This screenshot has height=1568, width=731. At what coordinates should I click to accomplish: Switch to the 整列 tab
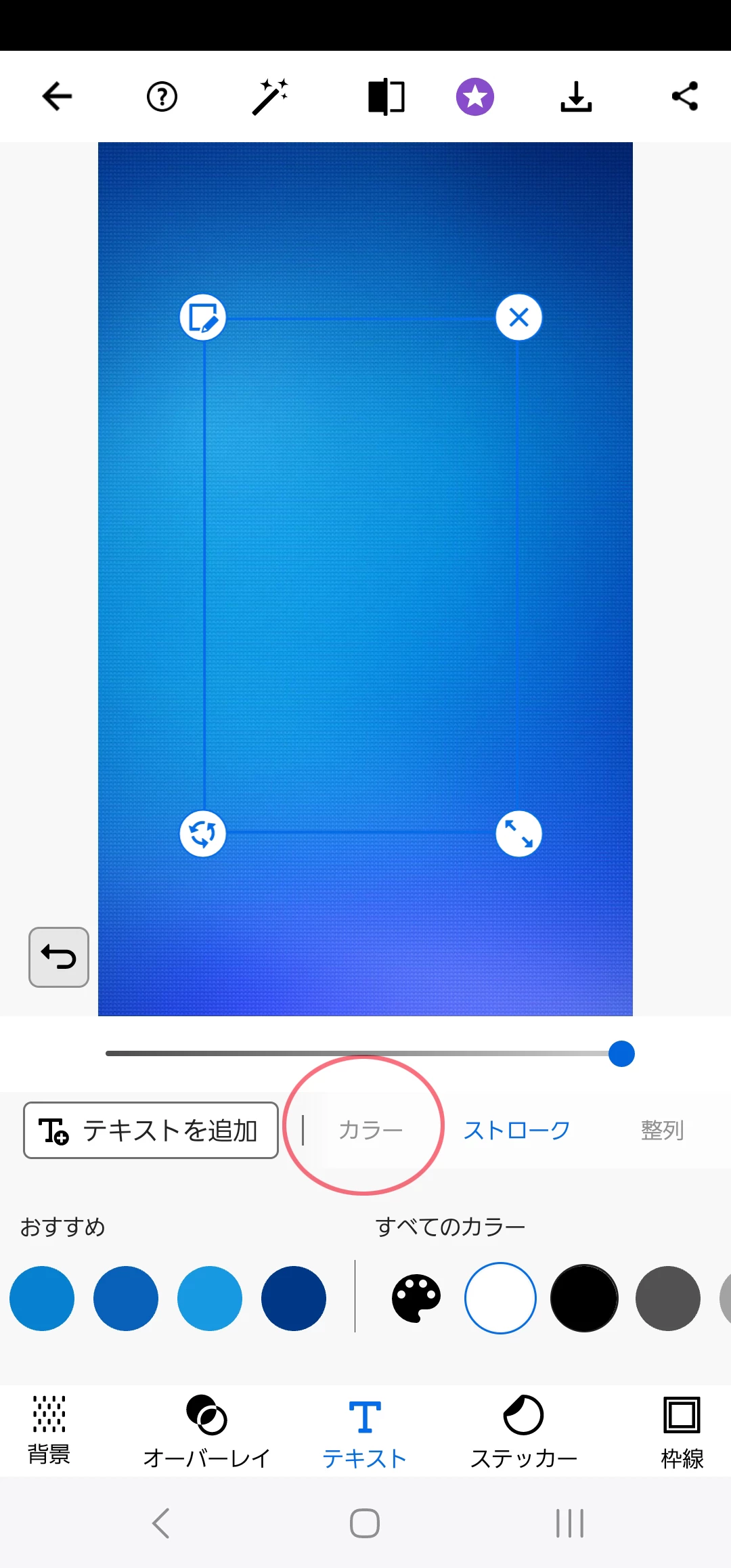click(662, 1130)
